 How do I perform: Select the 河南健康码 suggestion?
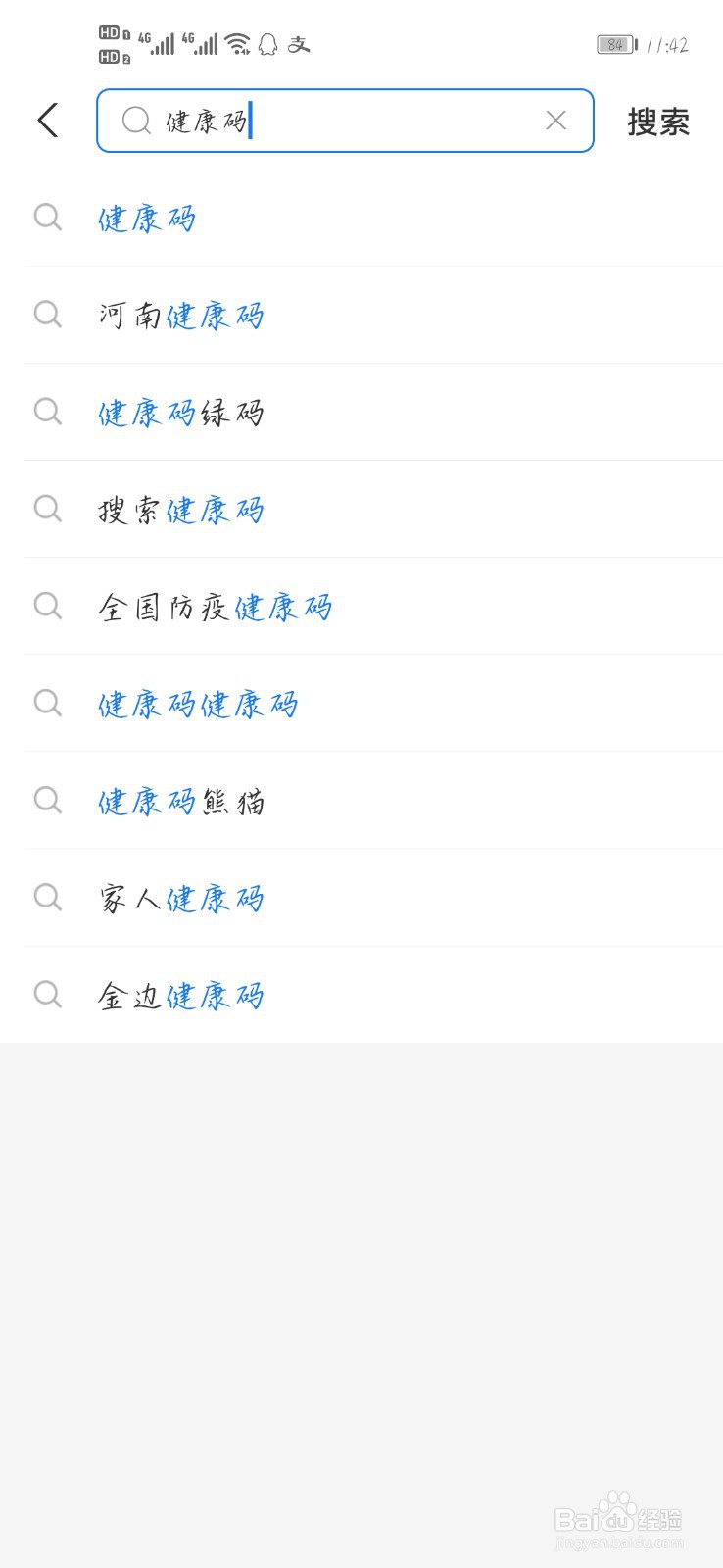pos(181,315)
